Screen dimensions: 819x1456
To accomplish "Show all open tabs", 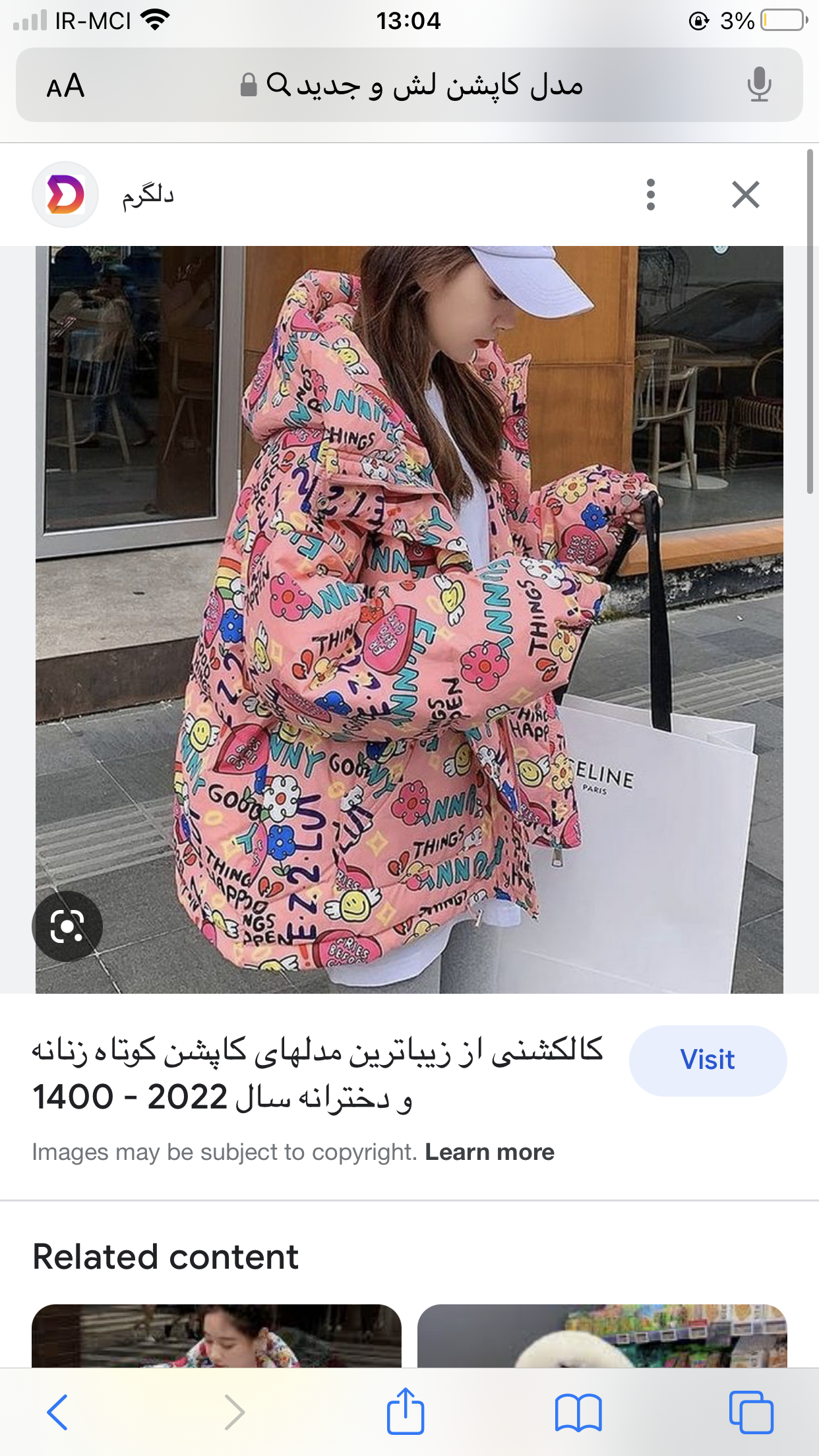I will [x=750, y=1412].
